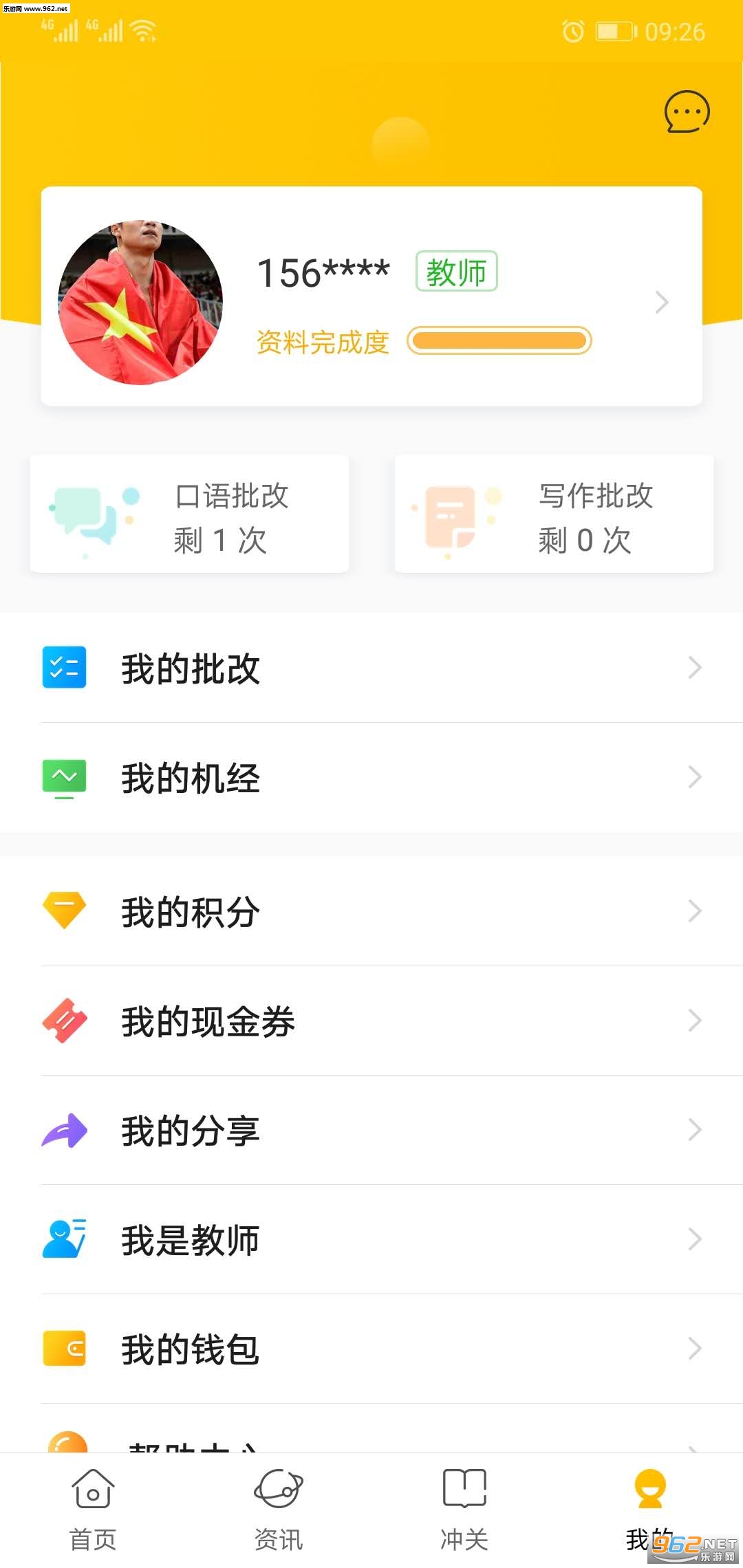743x1568 pixels.
Task: Select the 我是教师 row
Action: 371,1239
